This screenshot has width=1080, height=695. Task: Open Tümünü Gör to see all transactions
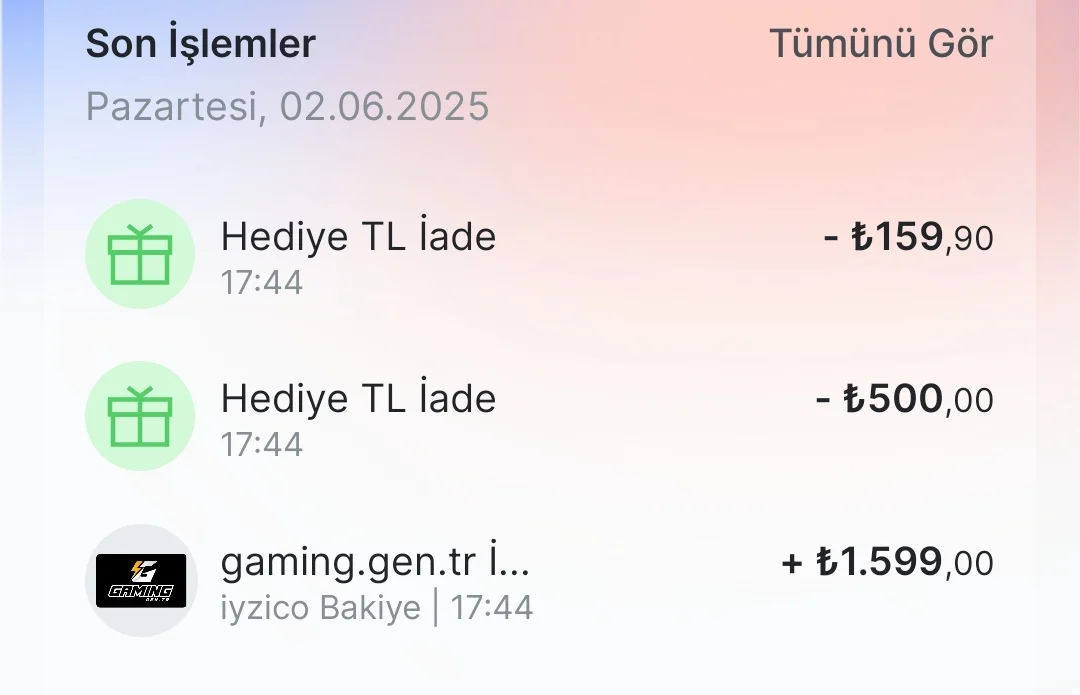tap(880, 45)
